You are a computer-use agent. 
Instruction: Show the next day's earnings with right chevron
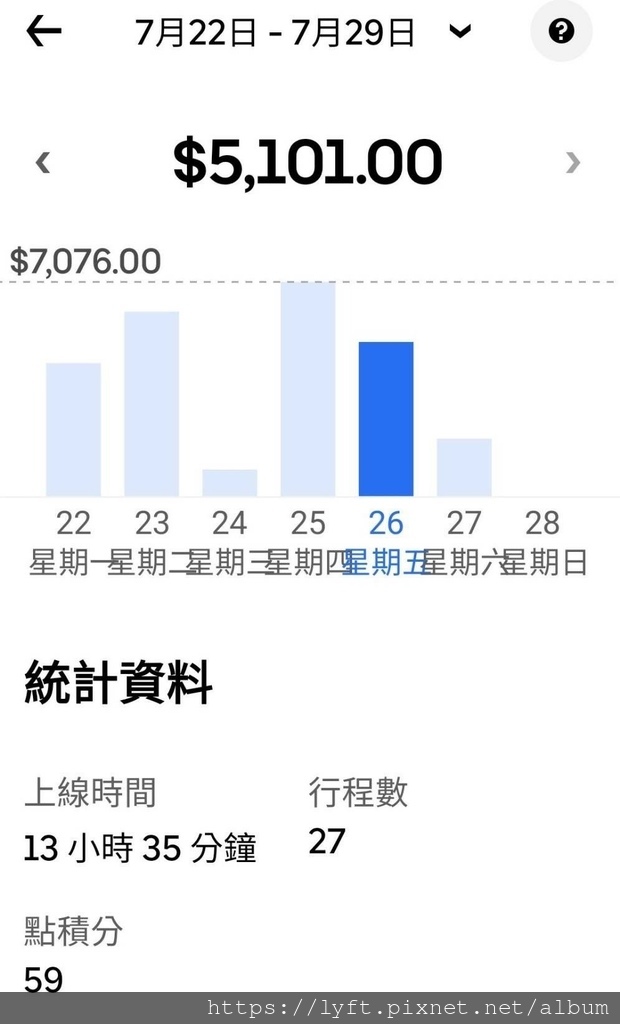pyautogui.click(x=572, y=162)
